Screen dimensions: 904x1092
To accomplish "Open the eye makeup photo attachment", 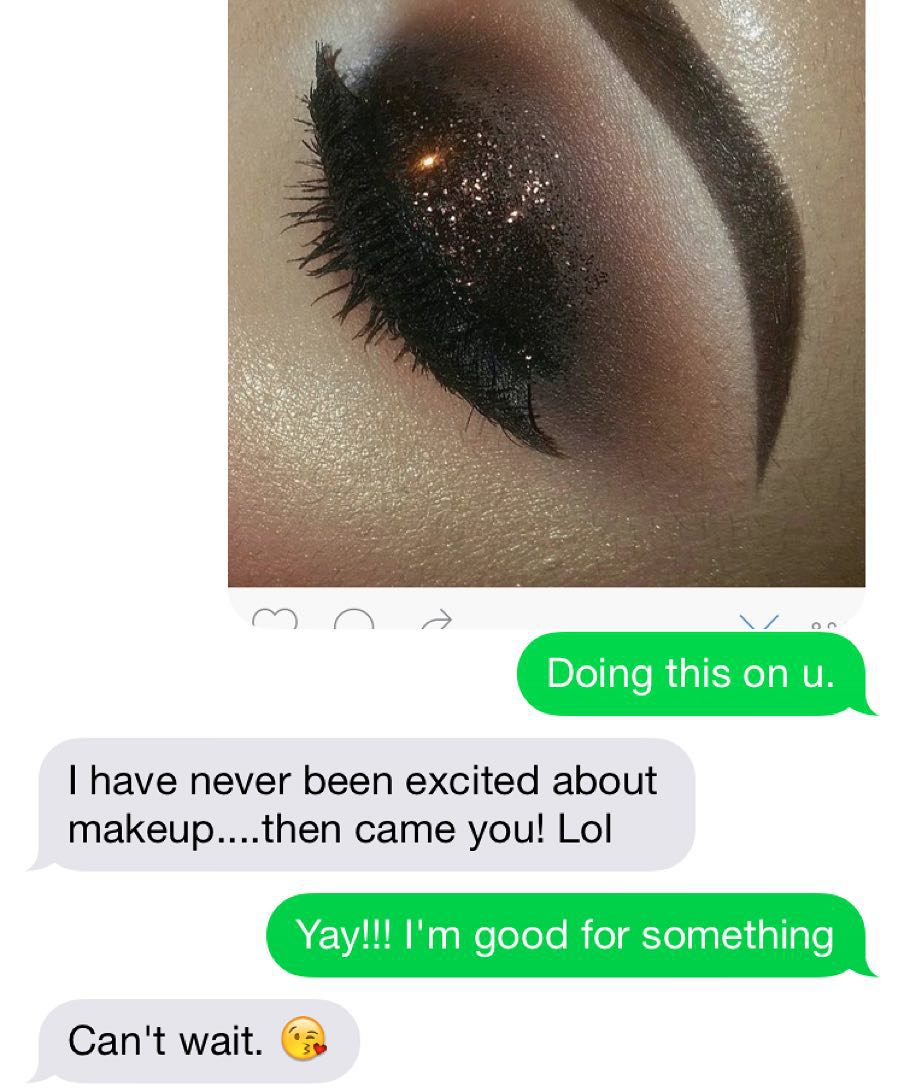I will [546, 292].
